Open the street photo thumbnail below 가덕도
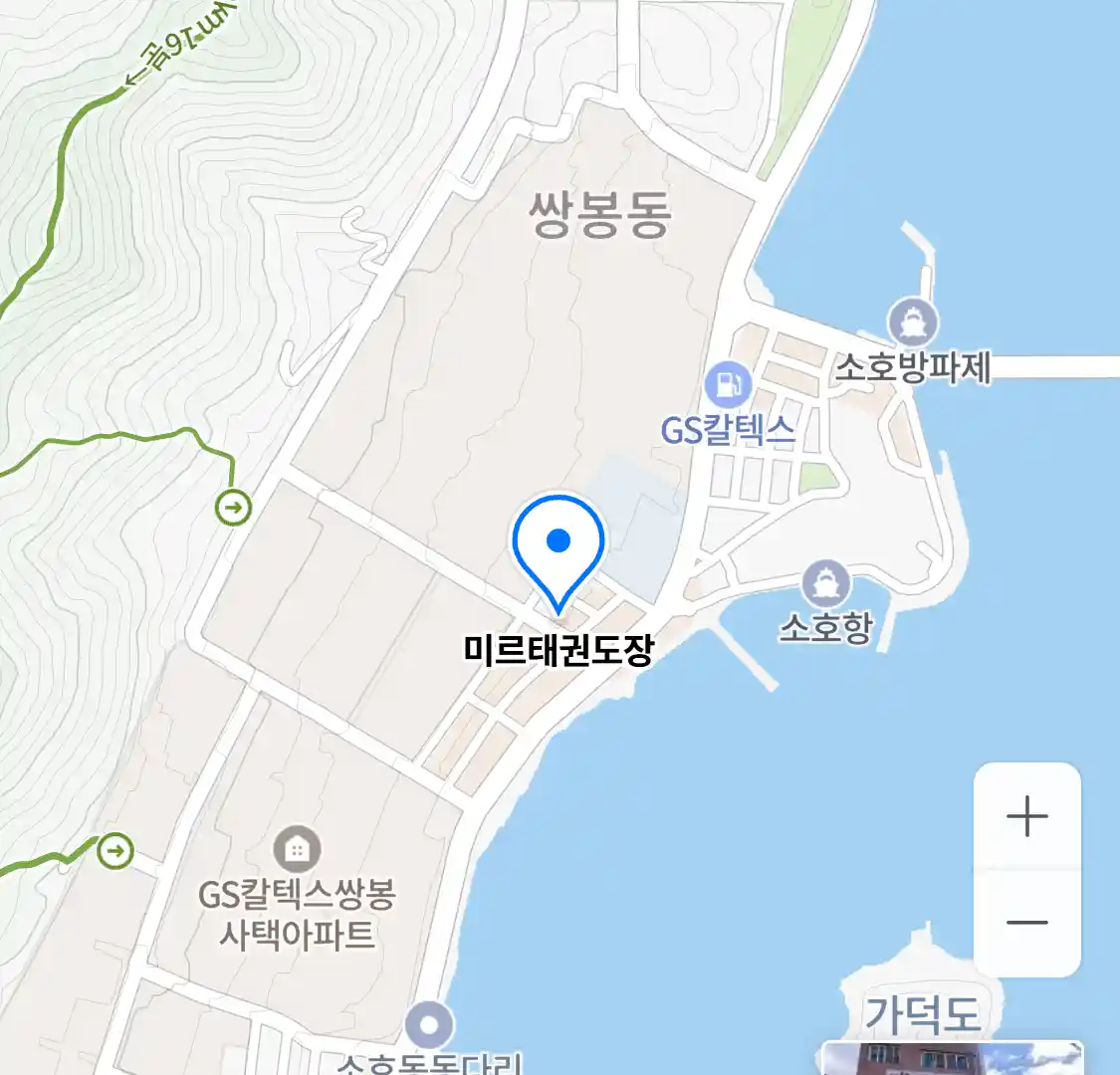The height and width of the screenshot is (1075, 1120). (x=951, y=1058)
